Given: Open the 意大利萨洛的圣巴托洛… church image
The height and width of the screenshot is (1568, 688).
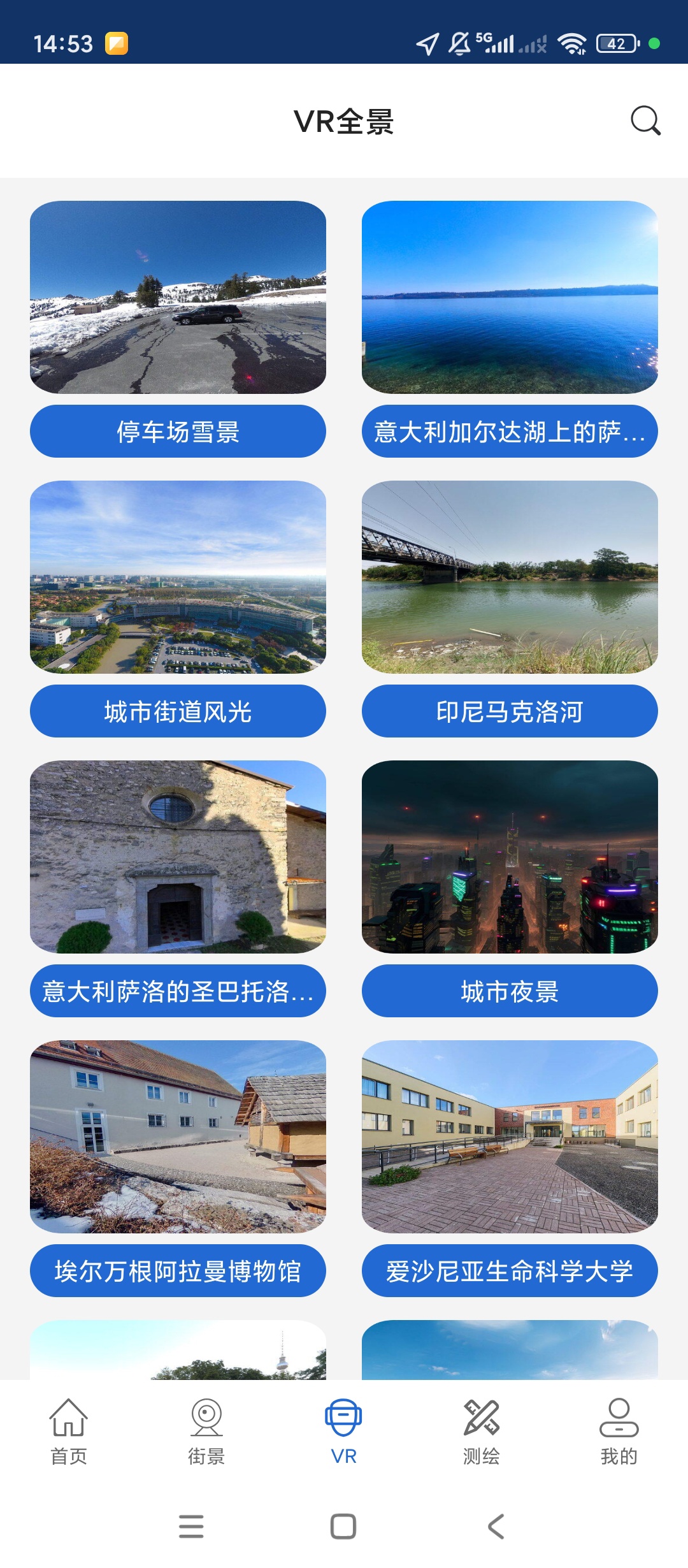Looking at the screenshot, I should (x=178, y=857).
